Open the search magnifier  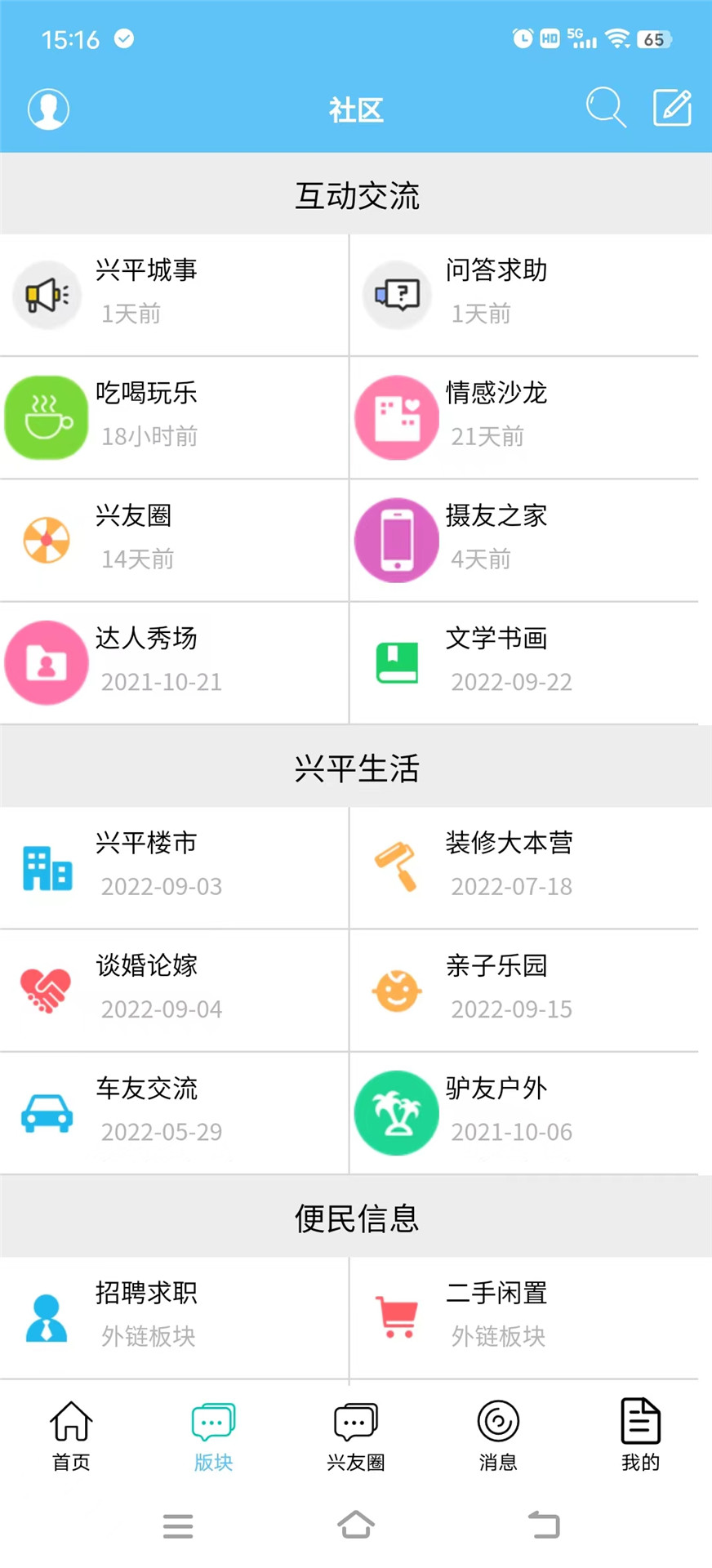click(x=605, y=108)
